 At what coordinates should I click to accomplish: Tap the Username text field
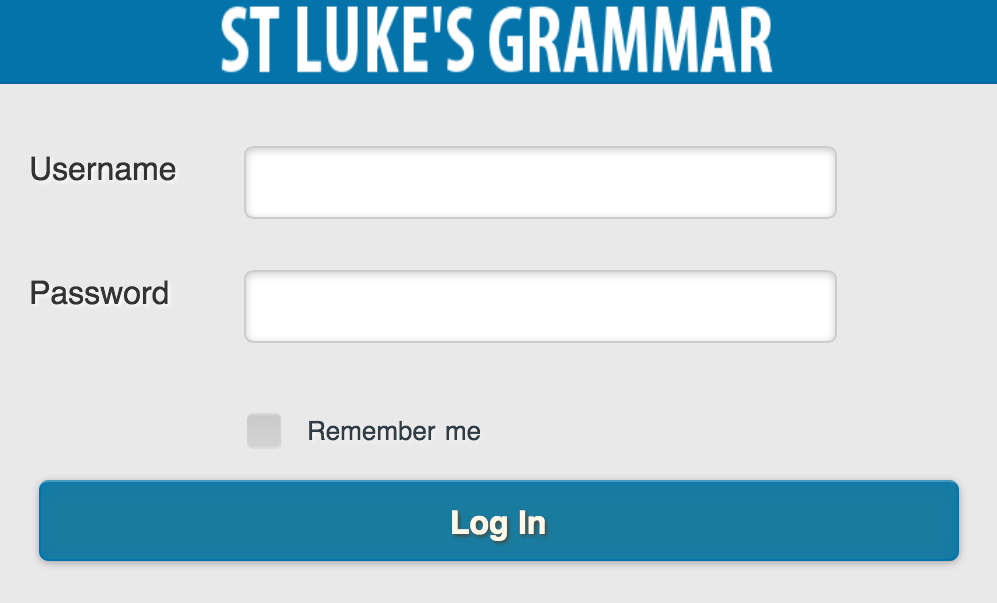pos(540,182)
